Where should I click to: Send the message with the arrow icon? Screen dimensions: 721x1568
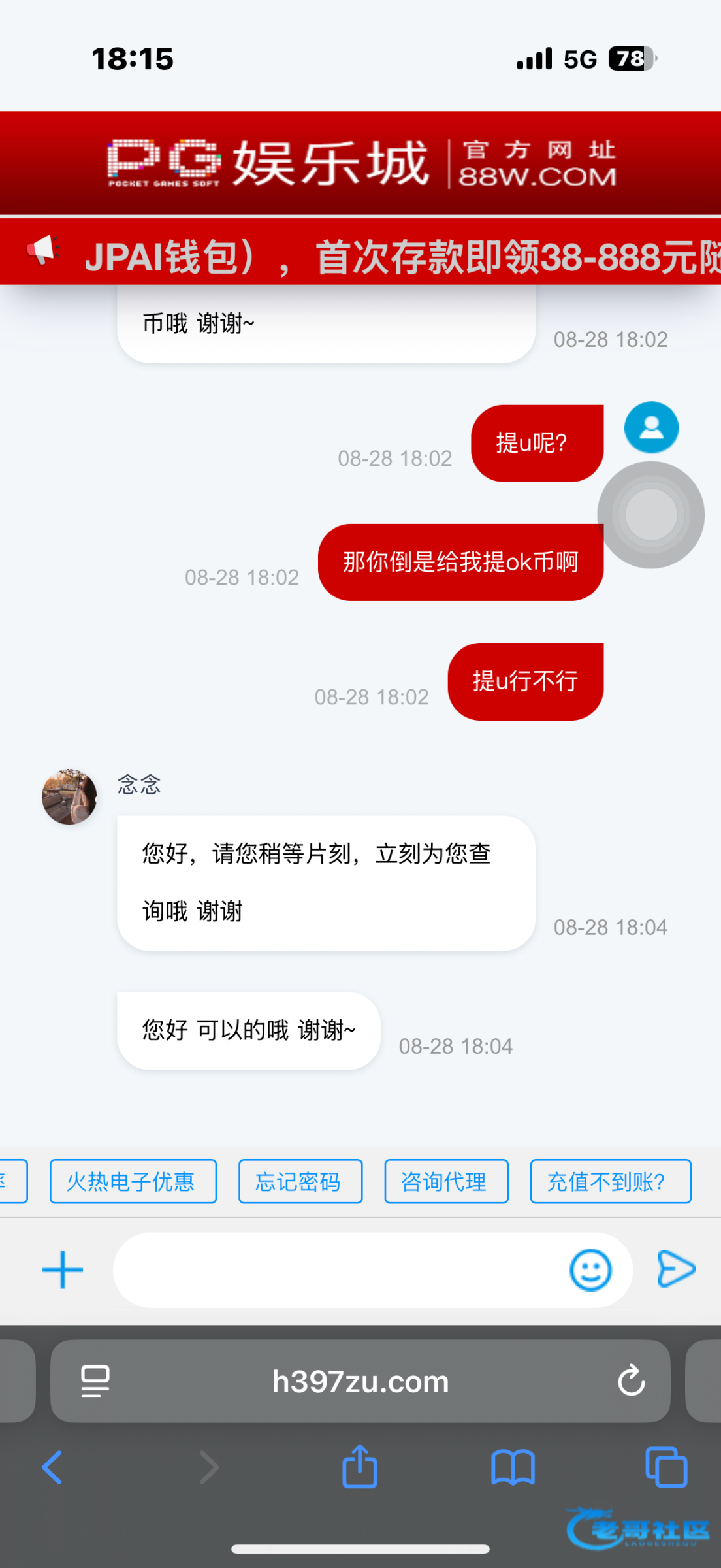(677, 1269)
